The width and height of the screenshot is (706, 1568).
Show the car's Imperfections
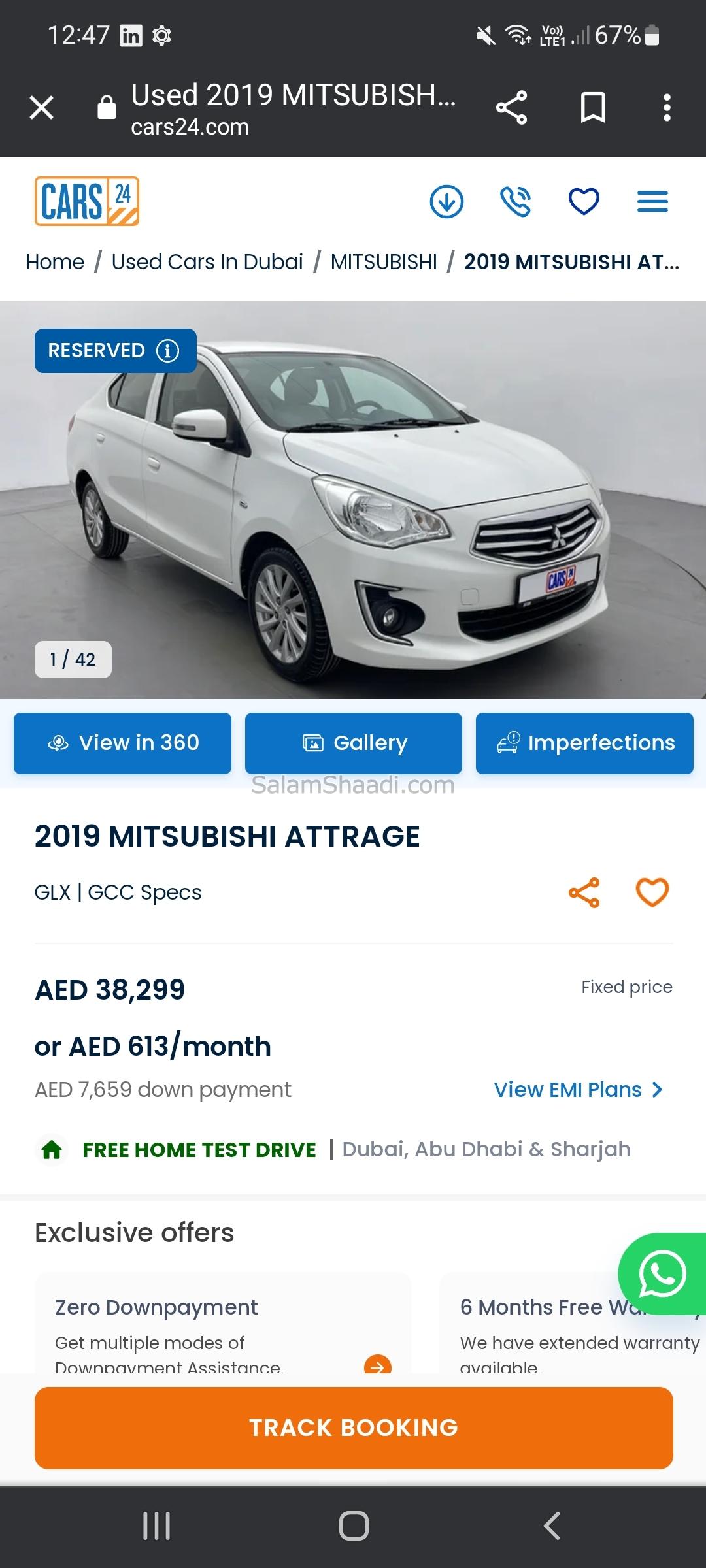[584, 743]
